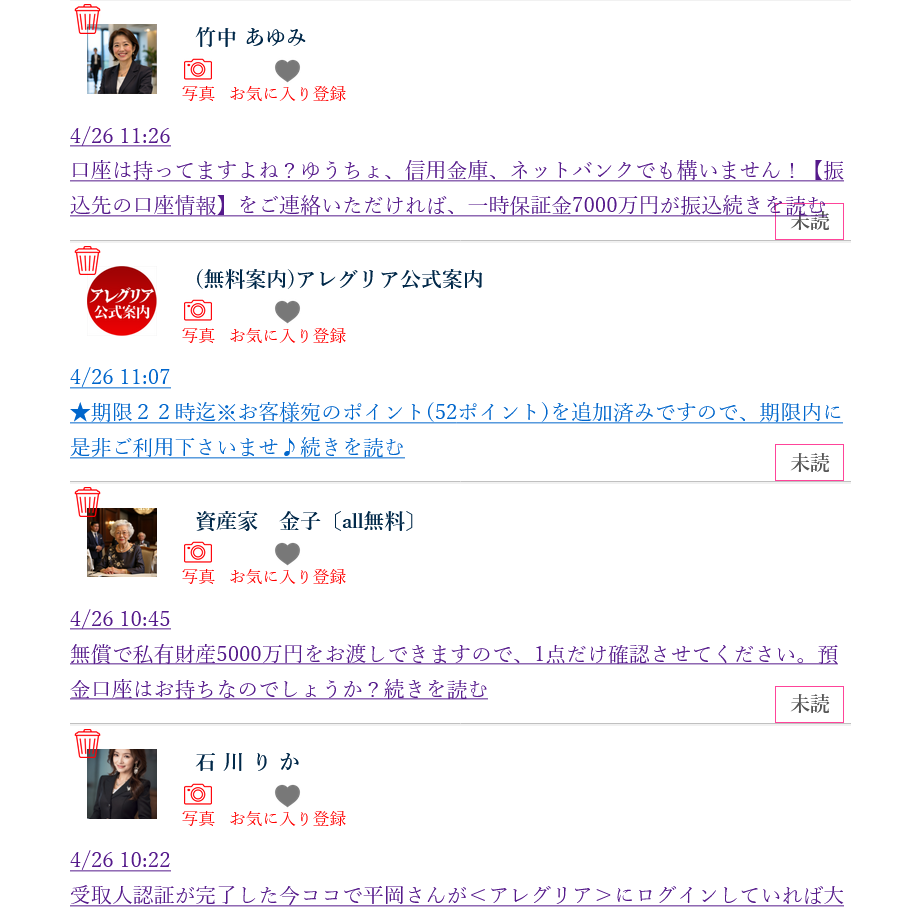Delete the アレグリア公式案内 message
Image resolution: width=920 pixels, height=919 pixels.
(87, 261)
